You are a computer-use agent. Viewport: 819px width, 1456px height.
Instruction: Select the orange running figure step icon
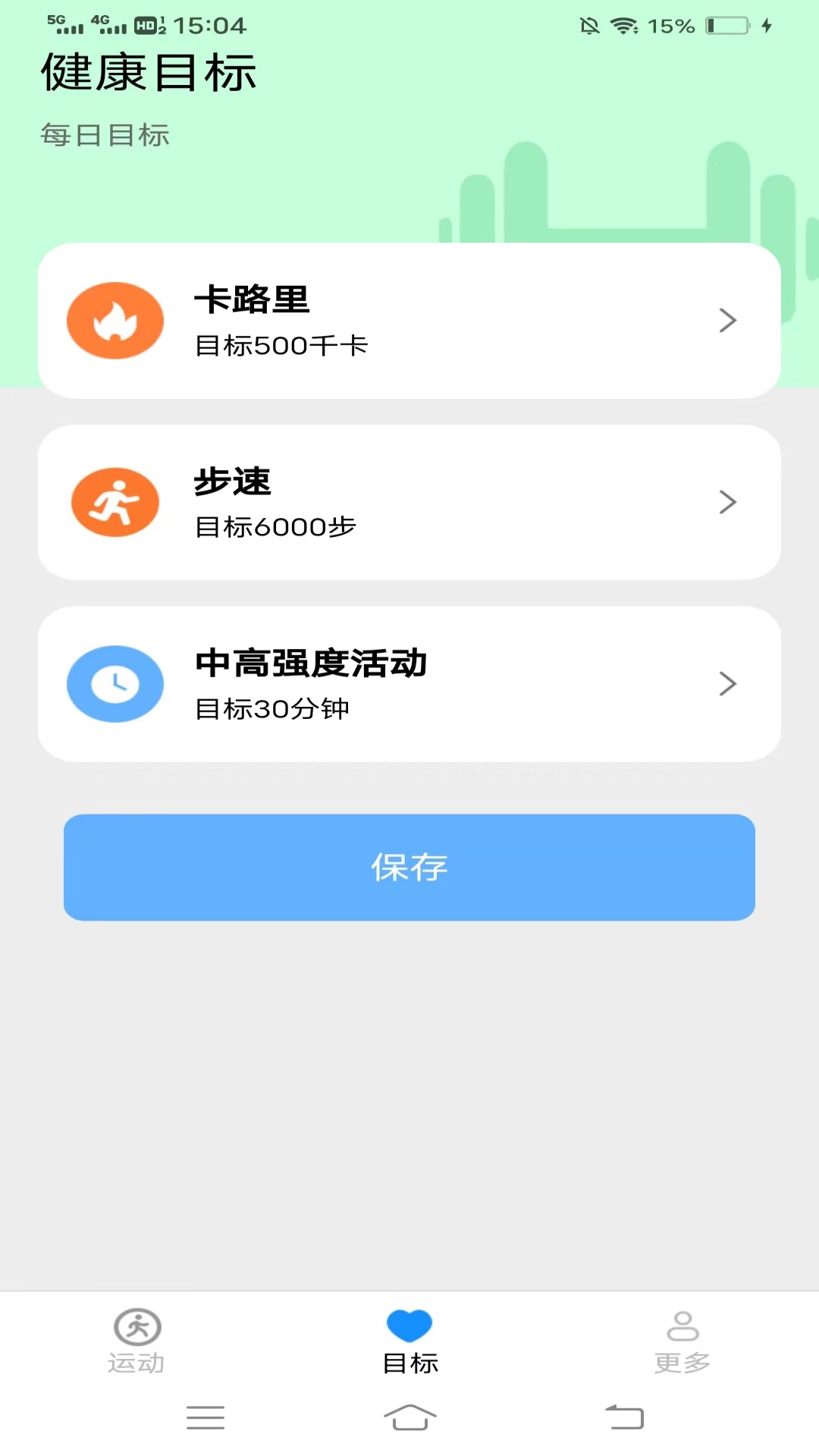[115, 501]
